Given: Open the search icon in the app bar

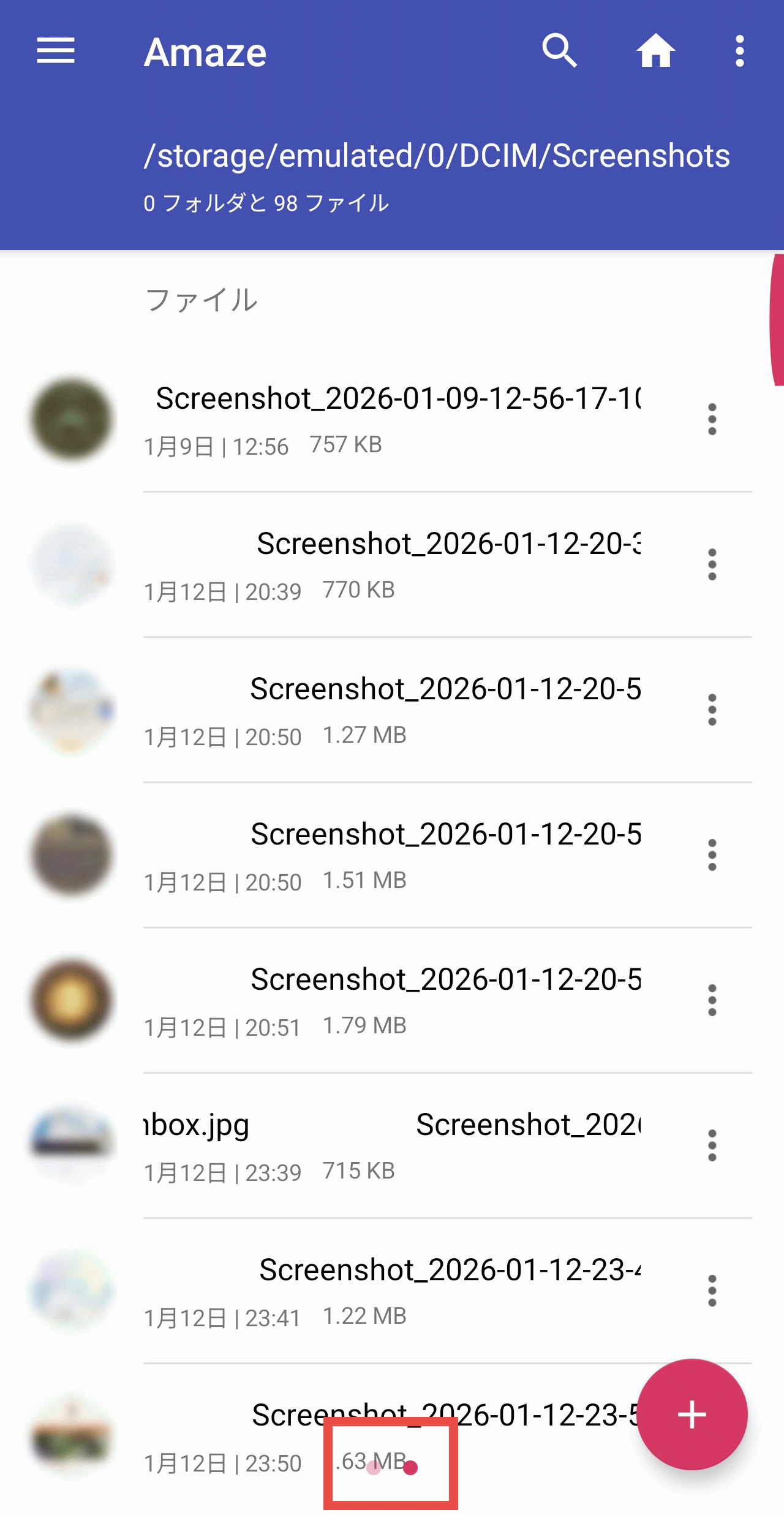Looking at the screenshot, I should (559, 51).
